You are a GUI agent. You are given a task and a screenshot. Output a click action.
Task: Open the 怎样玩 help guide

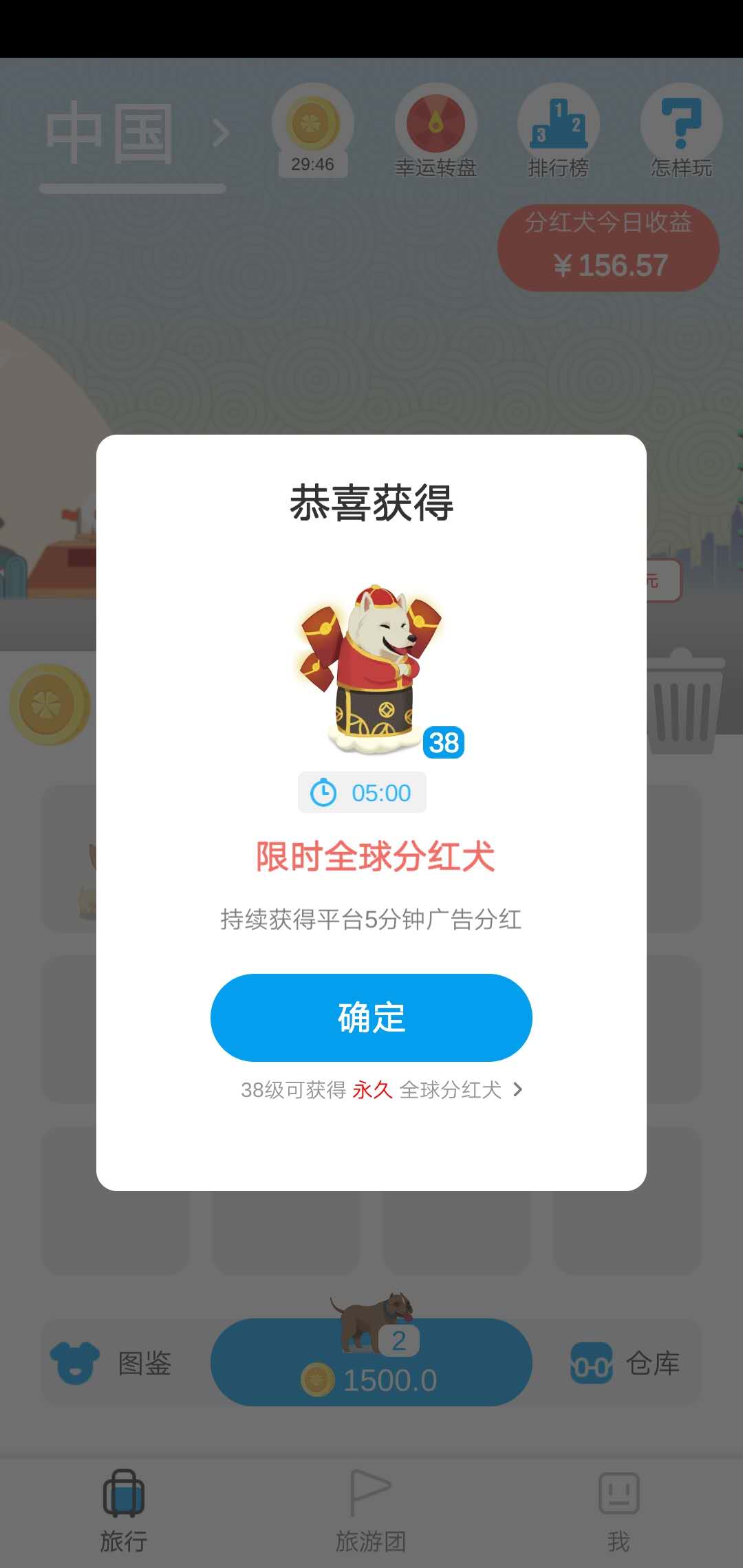pyautogui.click(x=681, y=127)
